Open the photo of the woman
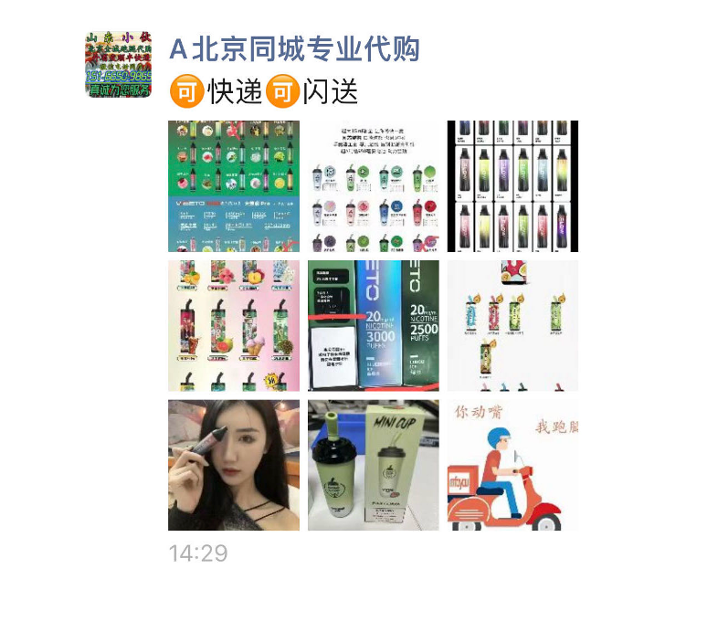The width and height of the screenshot is (708, 632). click(233, 465)
